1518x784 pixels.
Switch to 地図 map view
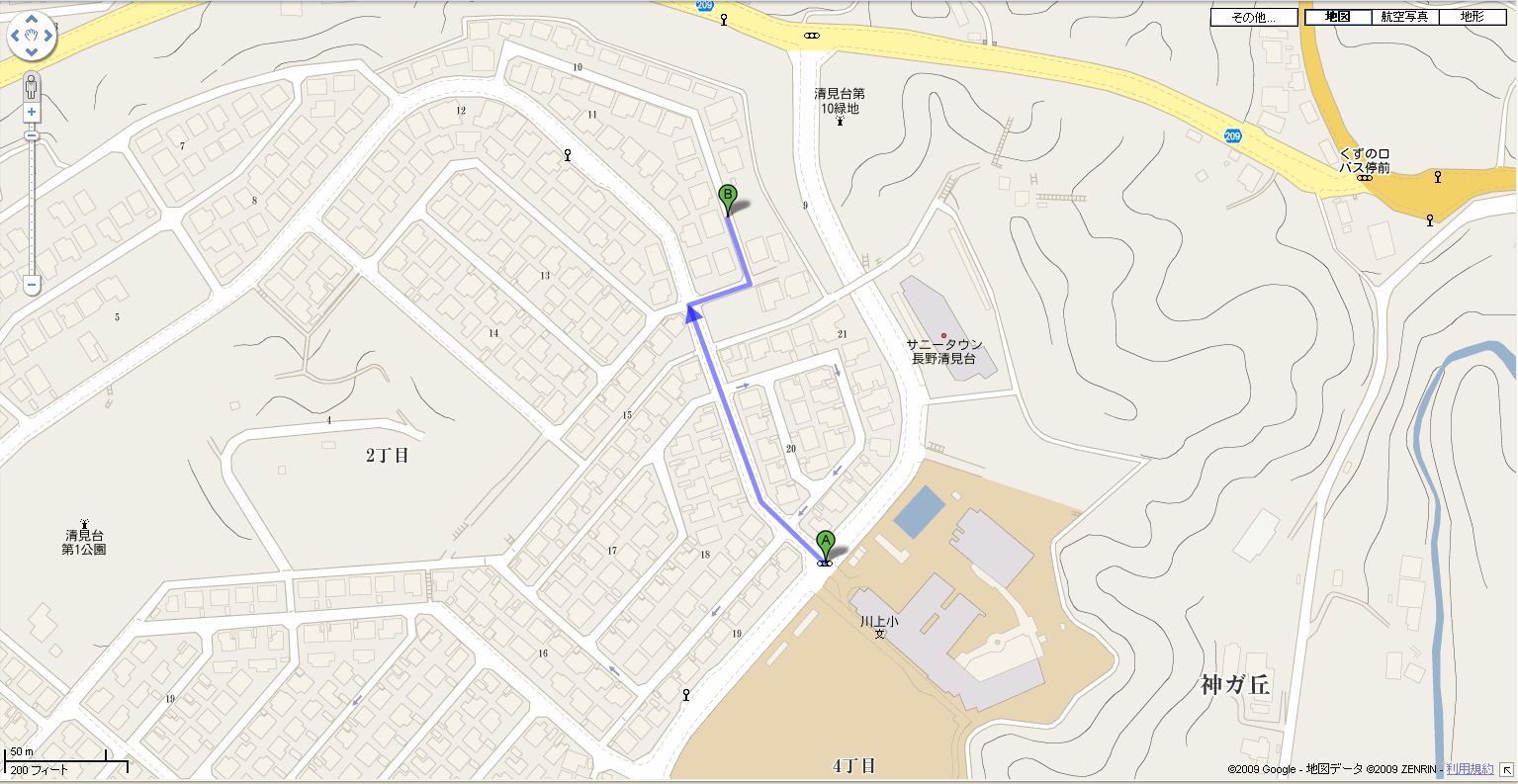(x=1338, y=17)
